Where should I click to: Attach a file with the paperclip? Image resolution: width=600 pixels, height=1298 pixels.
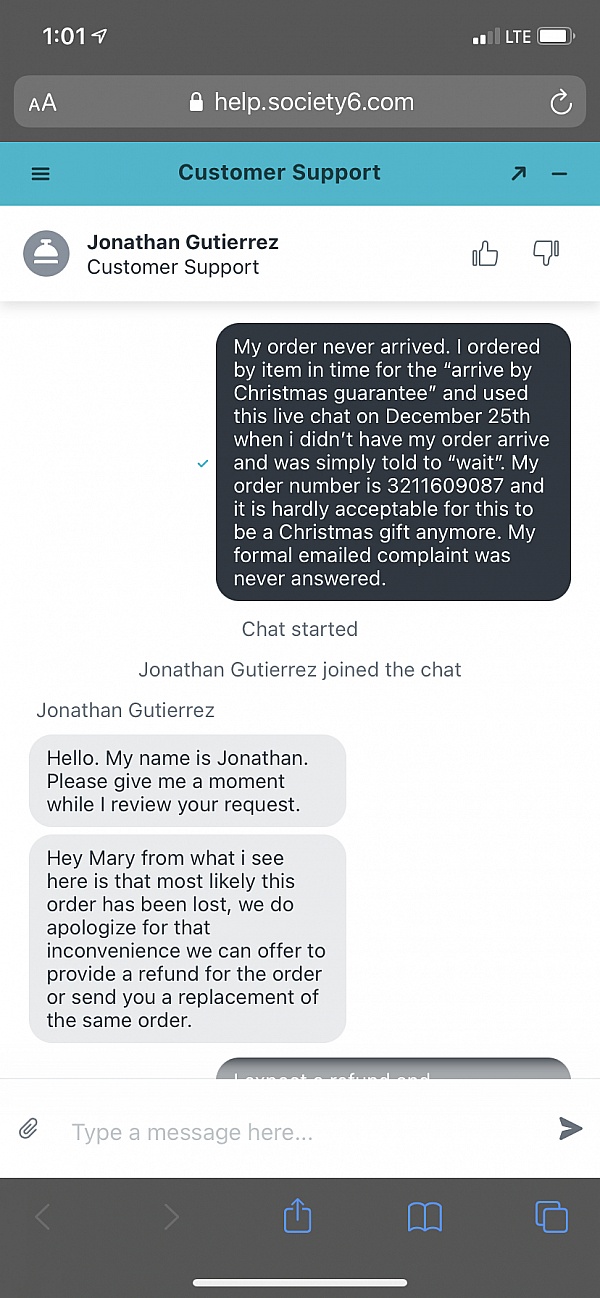pos(29,1129)
